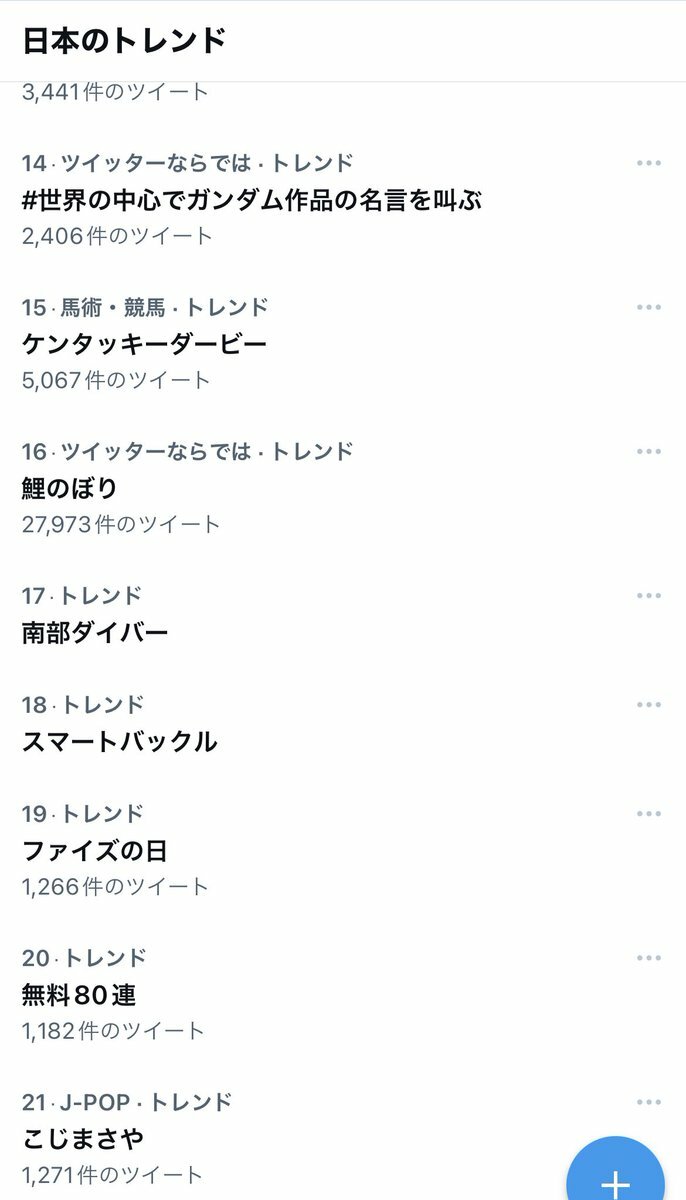Screen dimensions: 686x1200
Task: Open the スマートバックル trend
Action: point(120,741)
